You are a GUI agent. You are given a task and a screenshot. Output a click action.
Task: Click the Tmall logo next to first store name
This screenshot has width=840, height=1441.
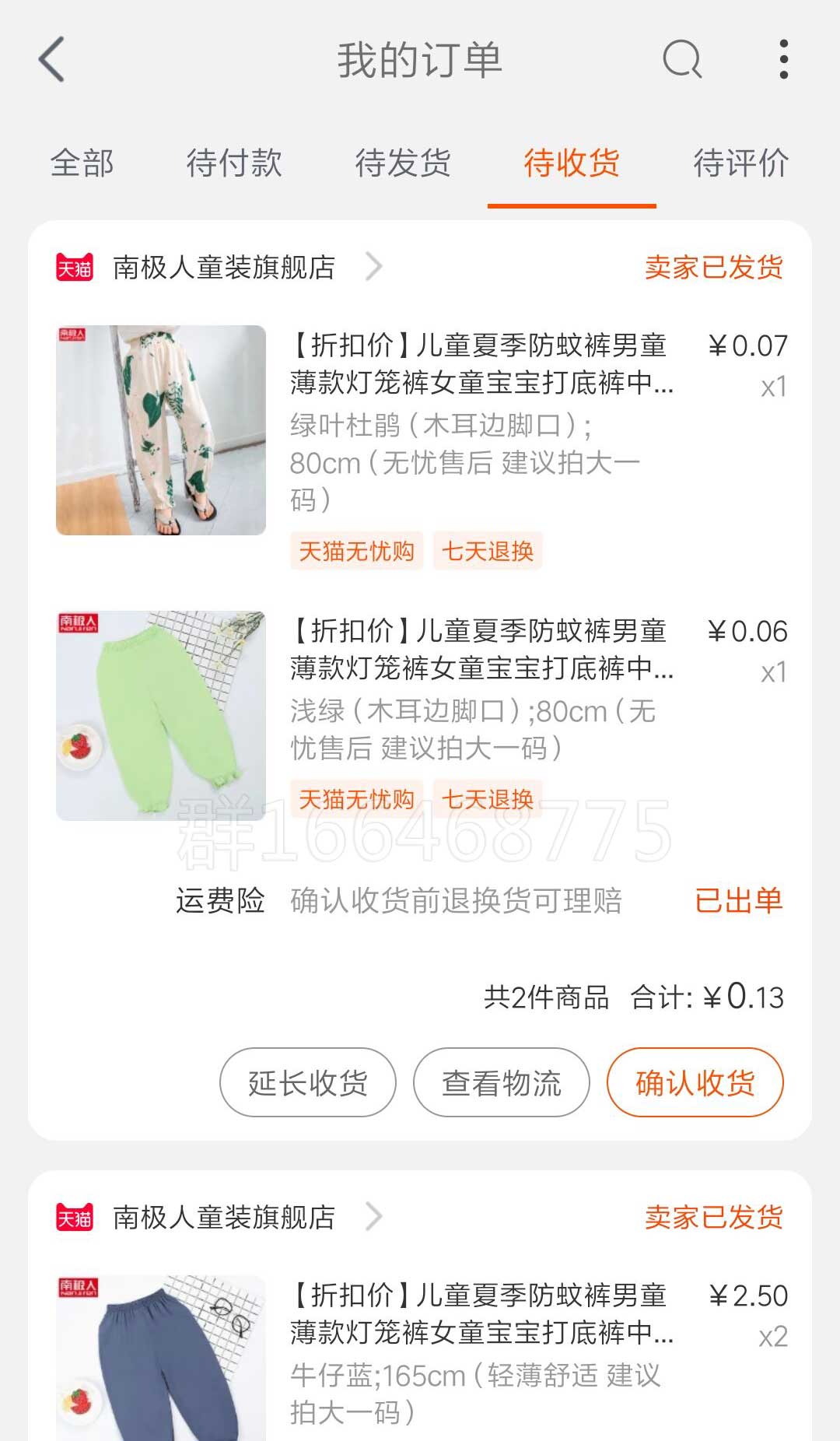pyautogui.click(x=75, y=266)
